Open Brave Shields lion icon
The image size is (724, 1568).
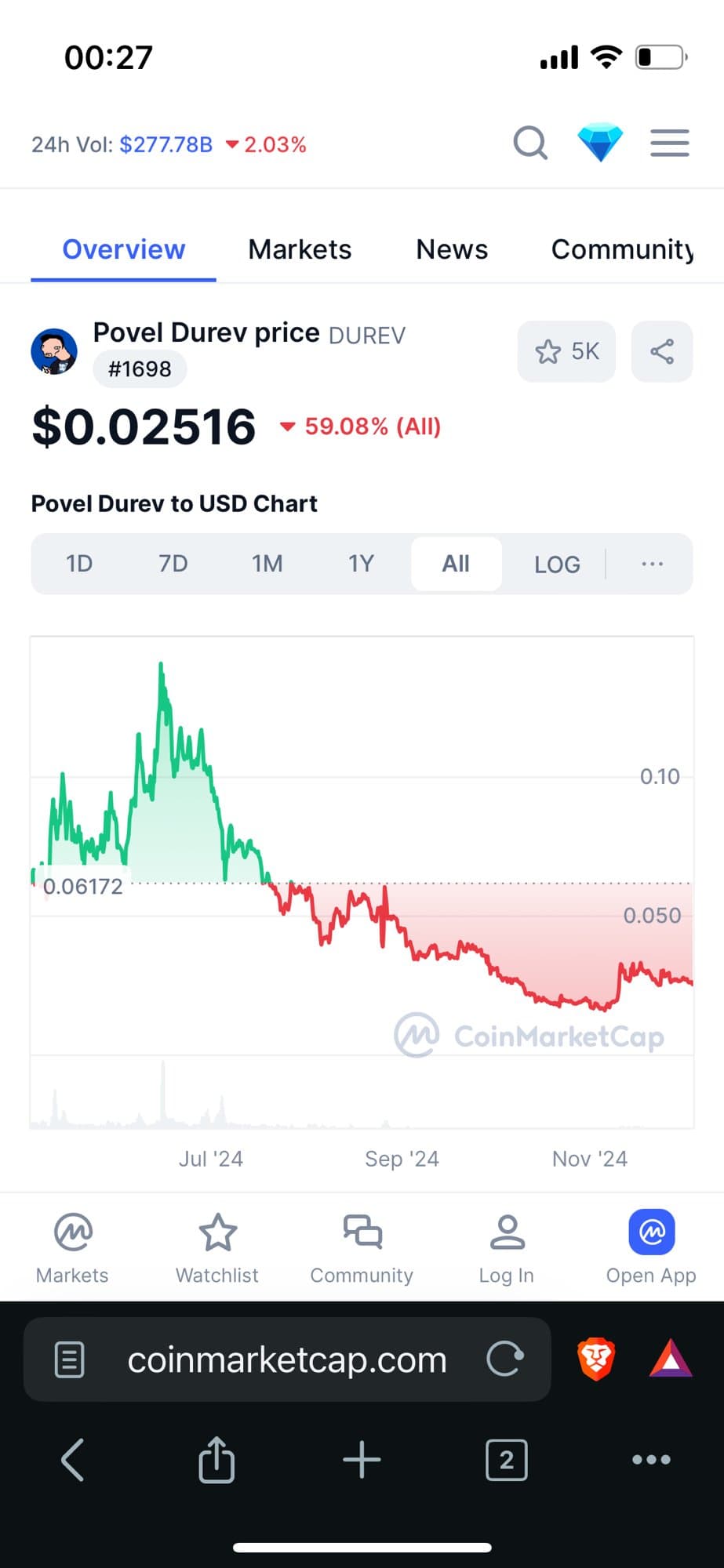coord(596,1359)
